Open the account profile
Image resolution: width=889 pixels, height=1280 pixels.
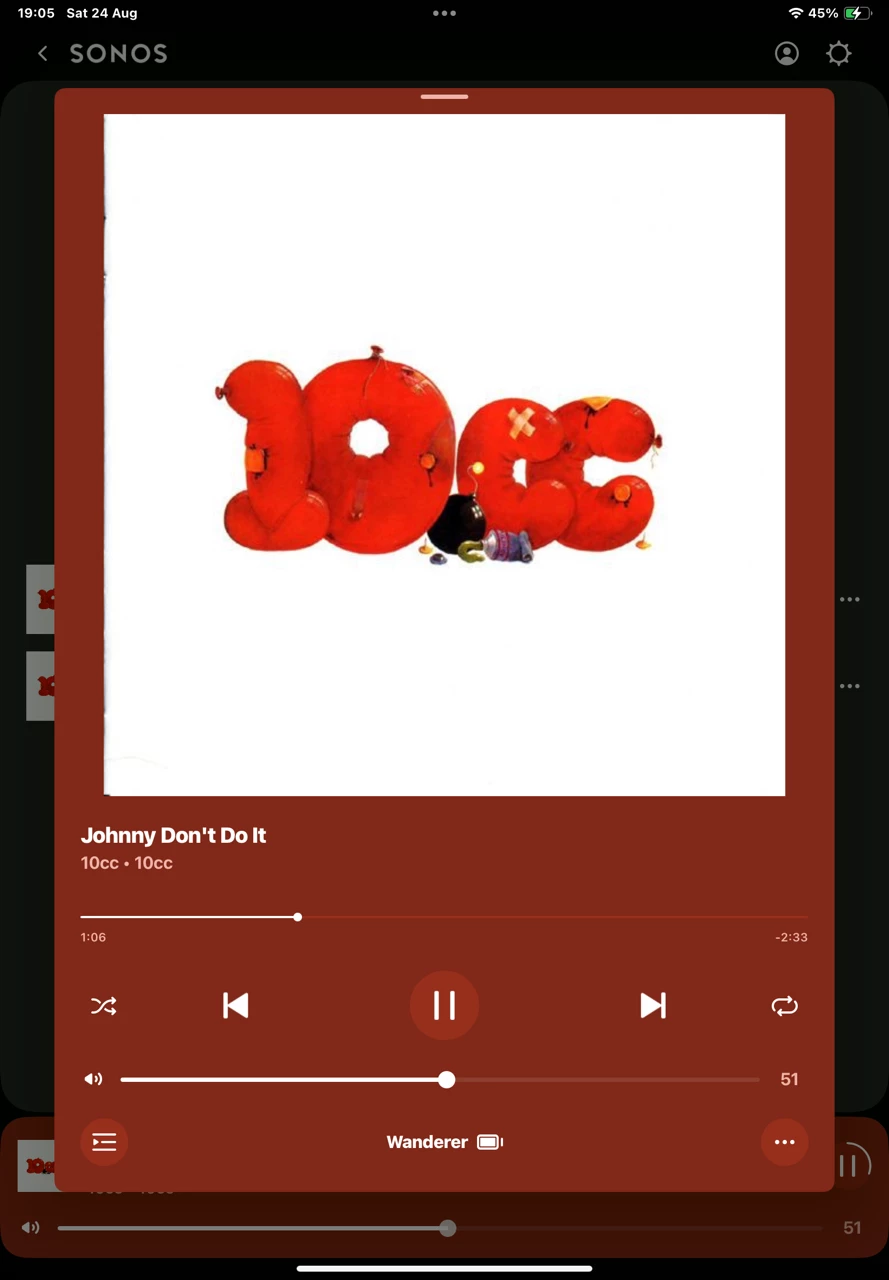pyautogui.click(x=787, y=54)
